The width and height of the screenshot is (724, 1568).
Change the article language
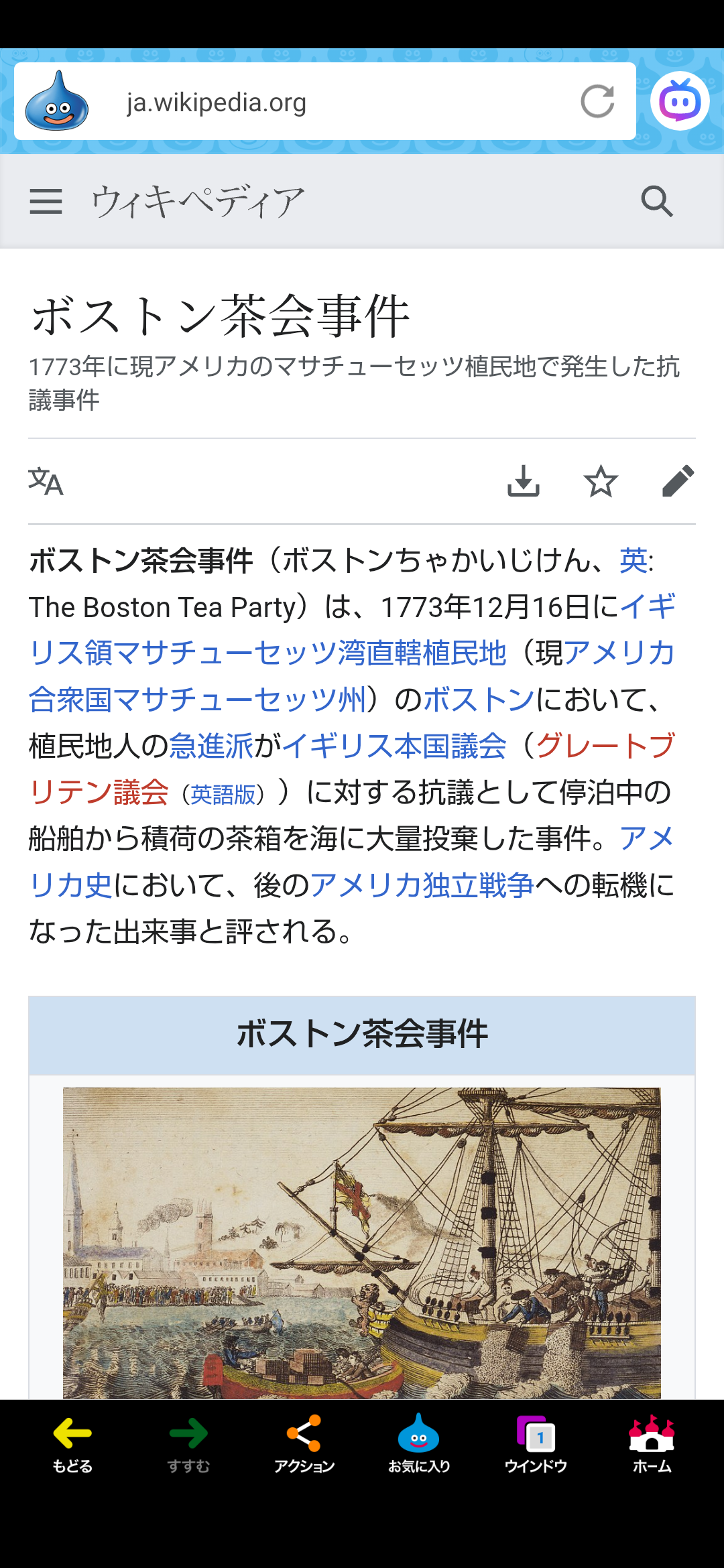tap(46, 481)
